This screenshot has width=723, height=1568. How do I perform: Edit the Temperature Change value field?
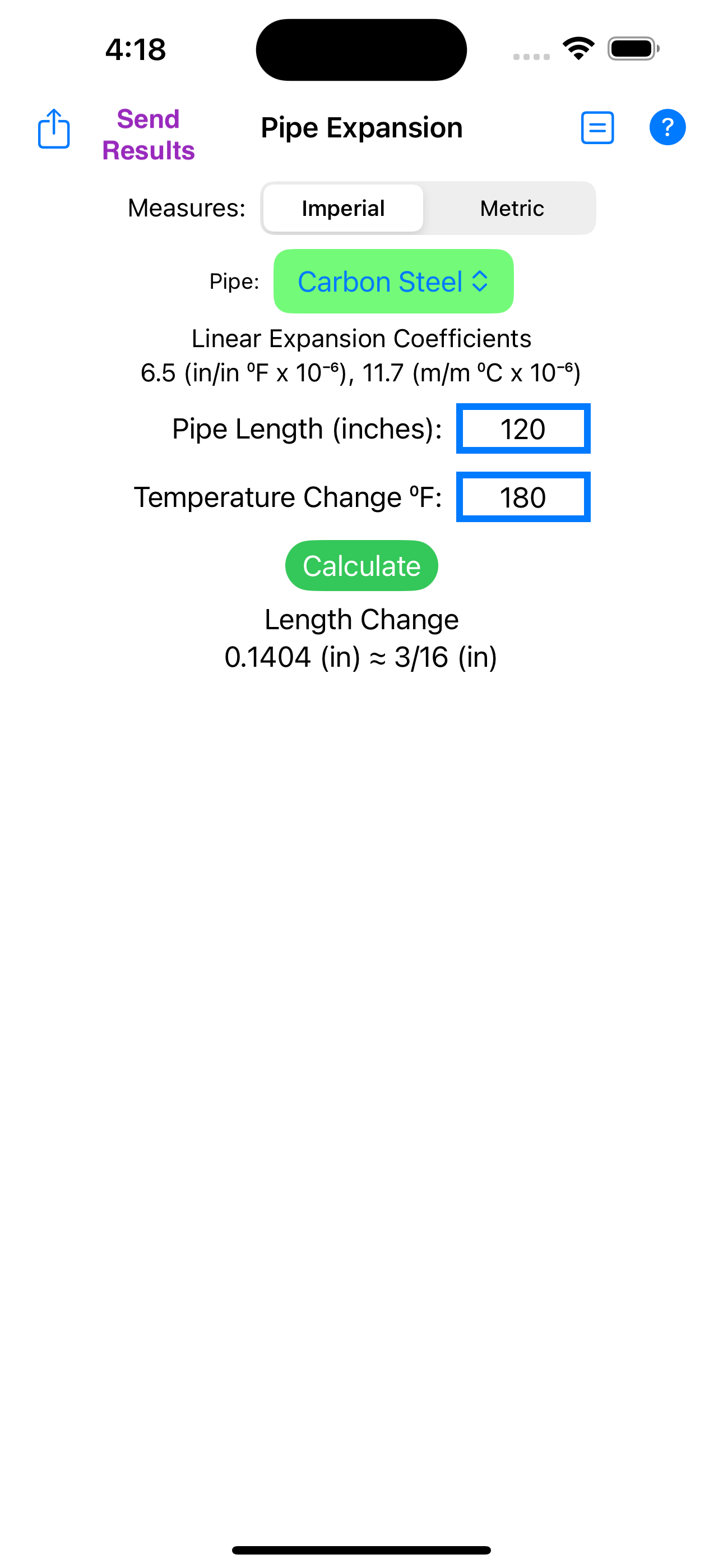tap(522, 497)
